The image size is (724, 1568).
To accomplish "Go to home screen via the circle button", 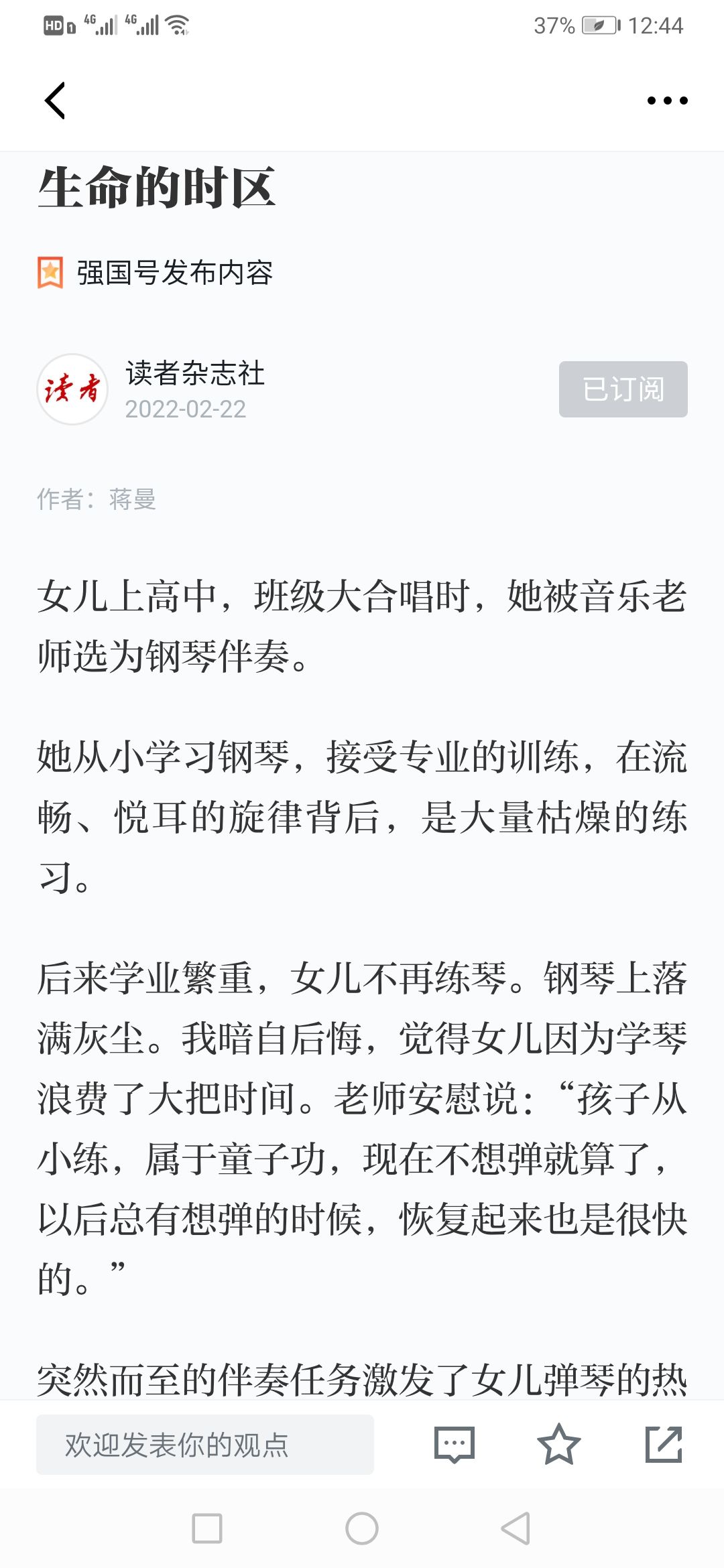I will click(x=362, y=1528).
